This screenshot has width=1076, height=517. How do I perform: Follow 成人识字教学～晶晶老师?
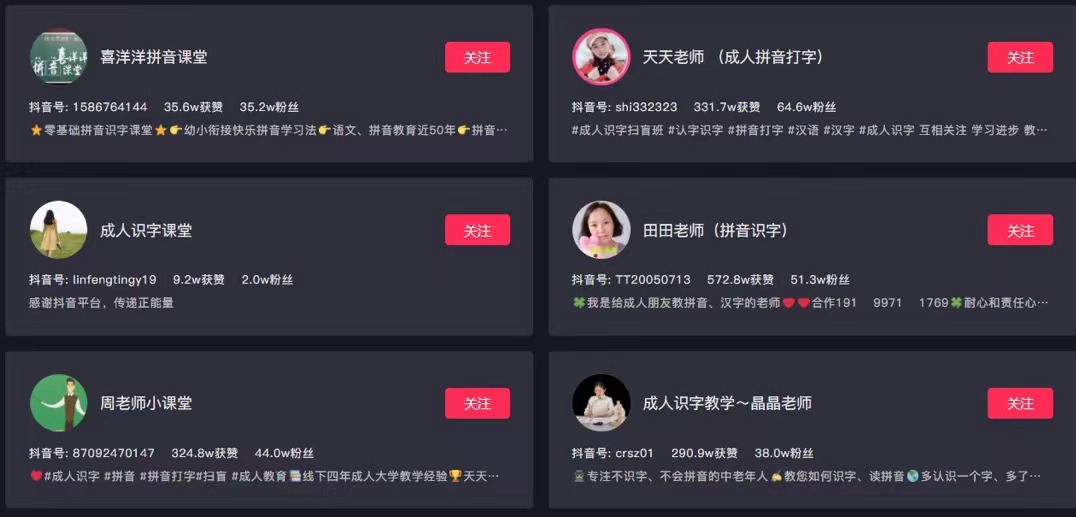point(1020,404)
